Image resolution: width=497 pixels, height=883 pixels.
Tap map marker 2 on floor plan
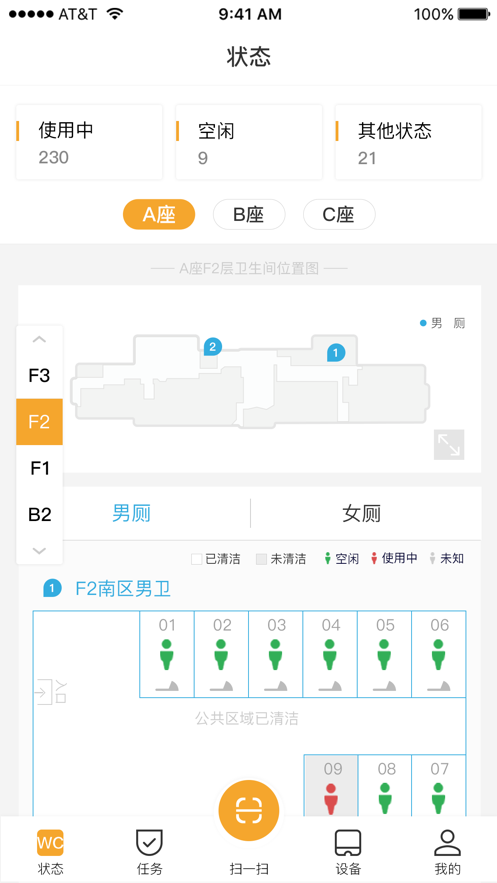212,346
